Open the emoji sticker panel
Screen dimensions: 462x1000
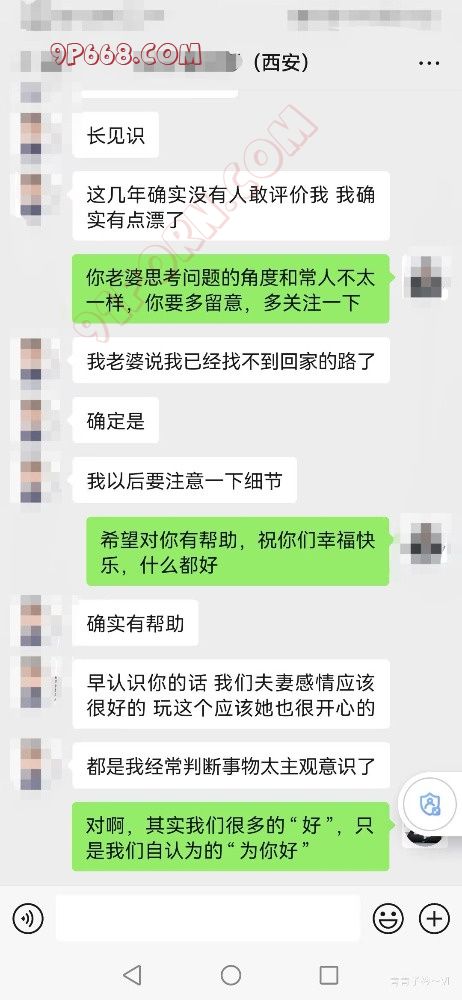[388, 918]
